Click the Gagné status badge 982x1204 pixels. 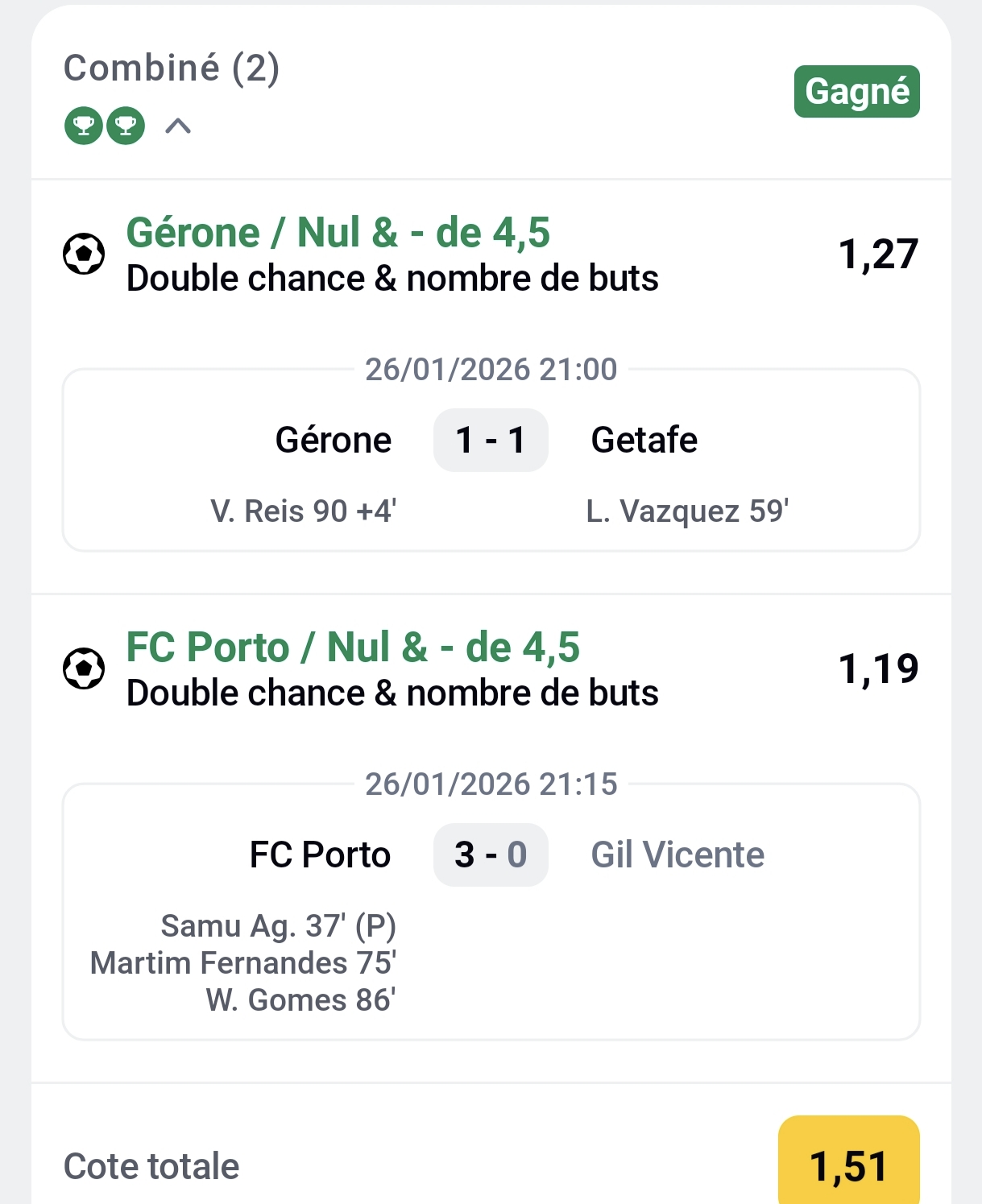(x=856, y=91)
